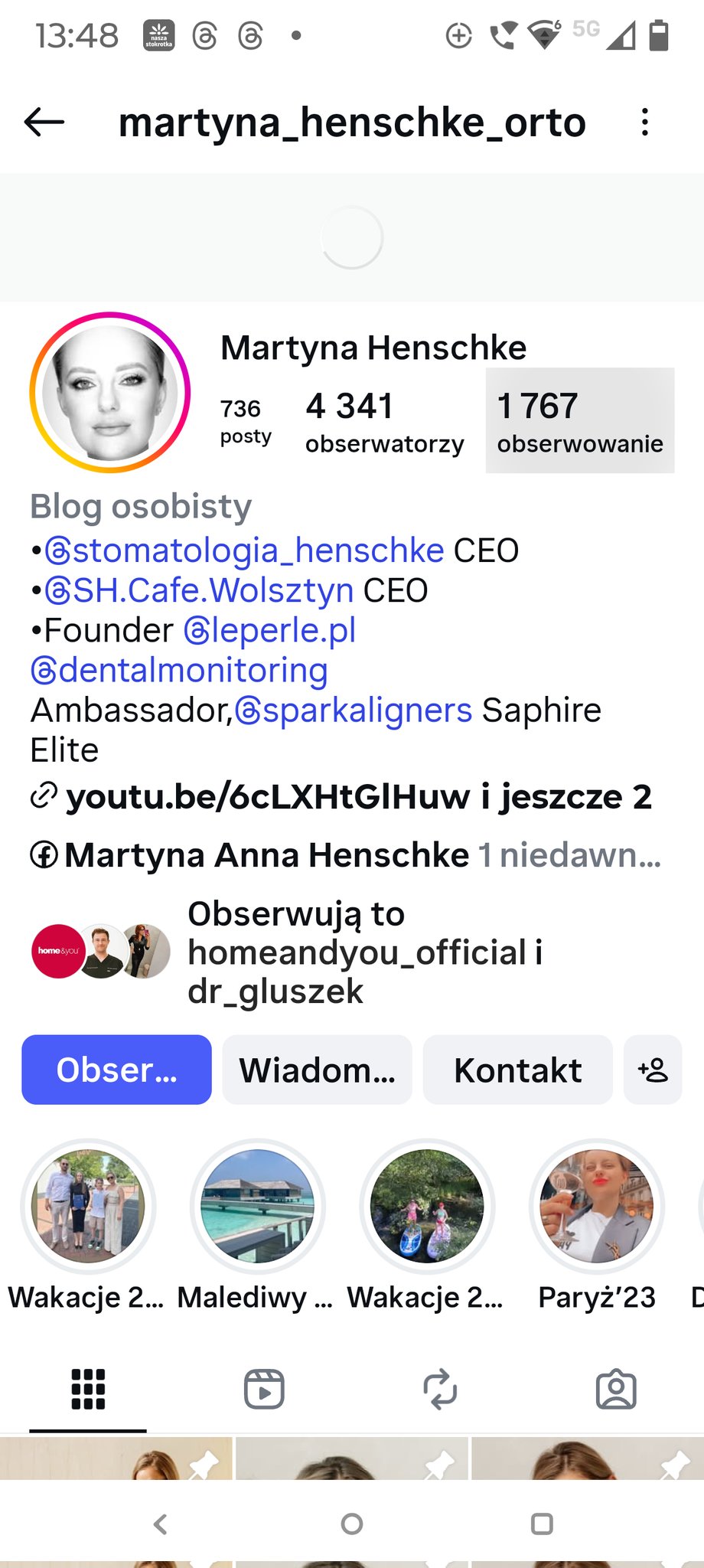Image resolution: width=704 pixels, height=1568 pixels.
Task: Open the @dentalmonitoring link
Action: 179,670
